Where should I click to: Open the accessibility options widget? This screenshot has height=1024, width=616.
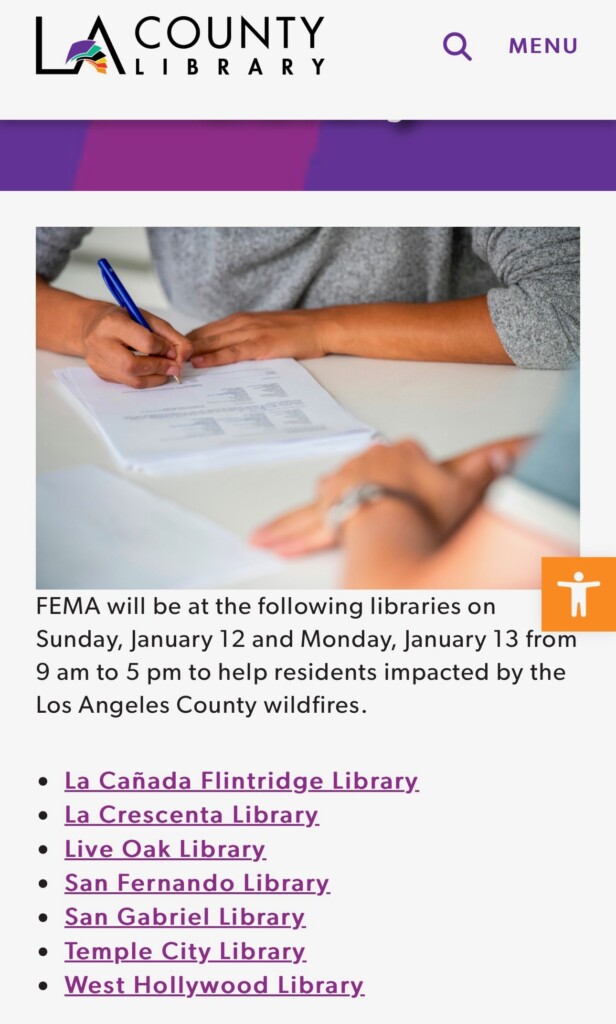[579, 594]
